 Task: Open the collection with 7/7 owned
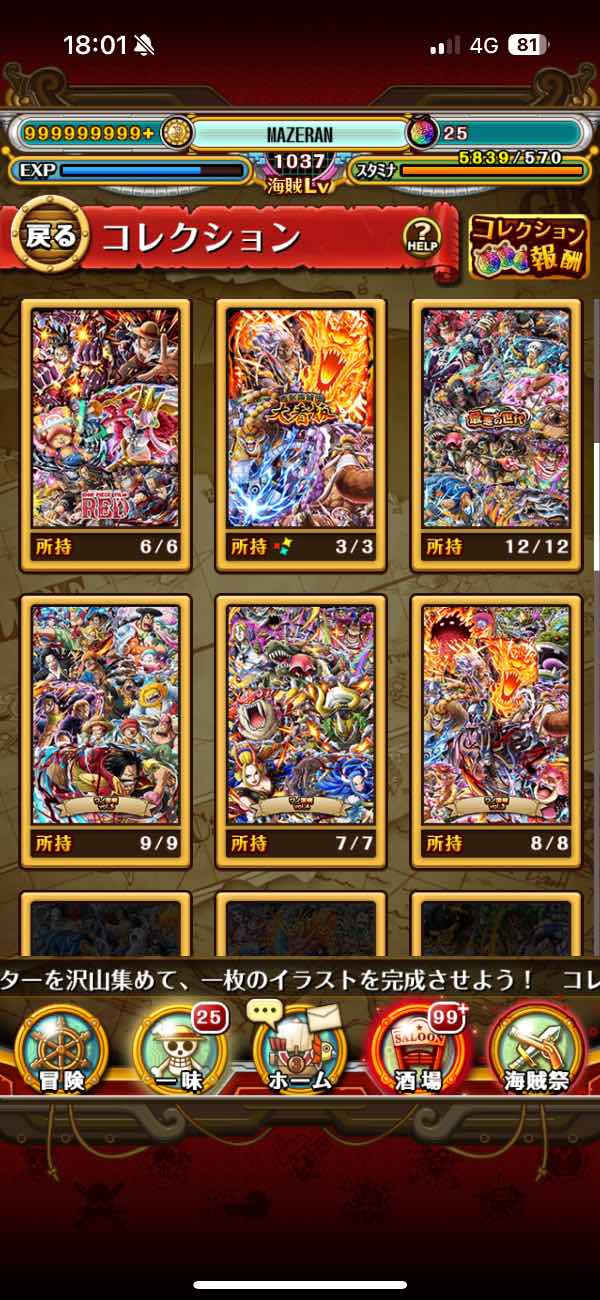click(300, 730)
